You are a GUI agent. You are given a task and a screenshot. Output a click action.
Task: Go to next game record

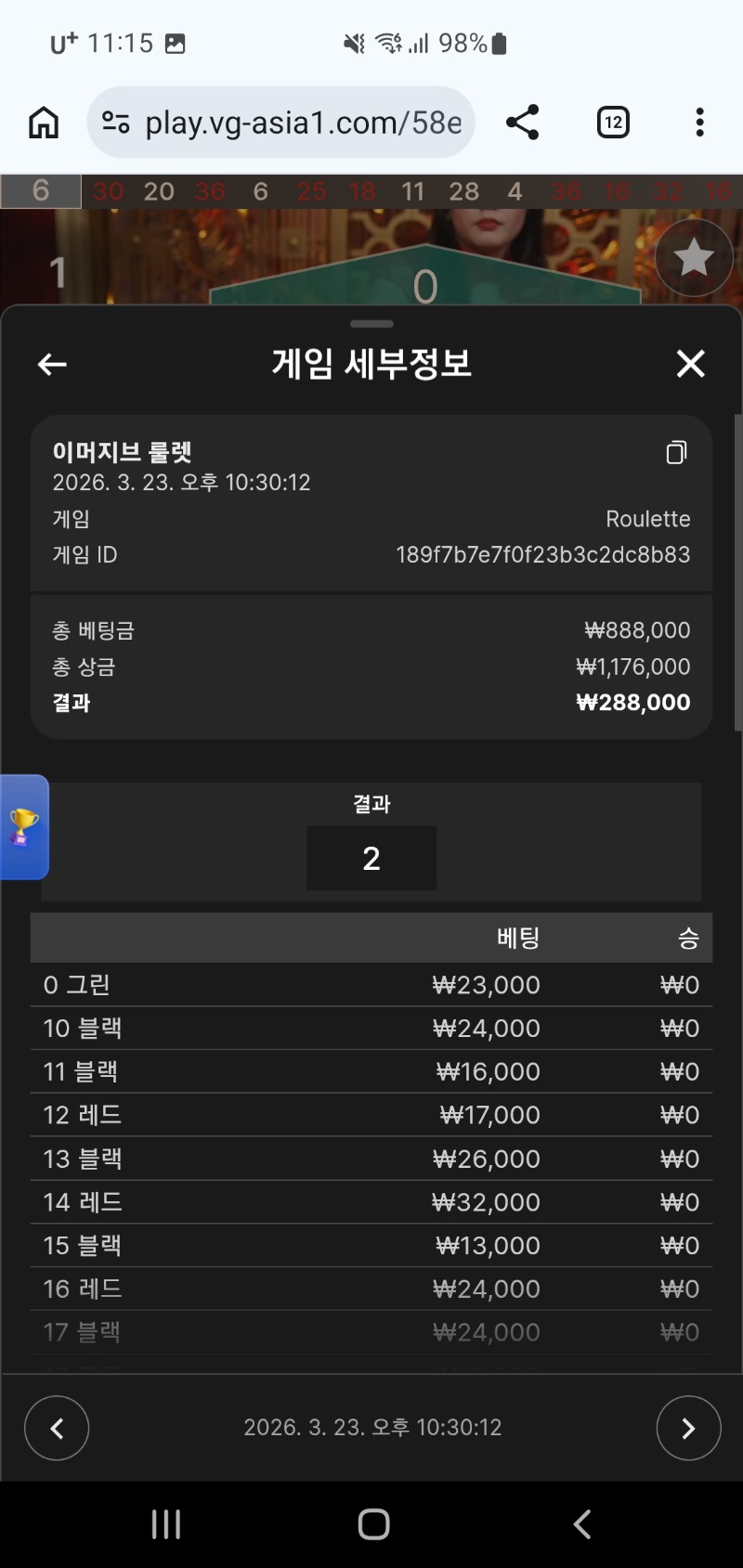[688, 1428]
